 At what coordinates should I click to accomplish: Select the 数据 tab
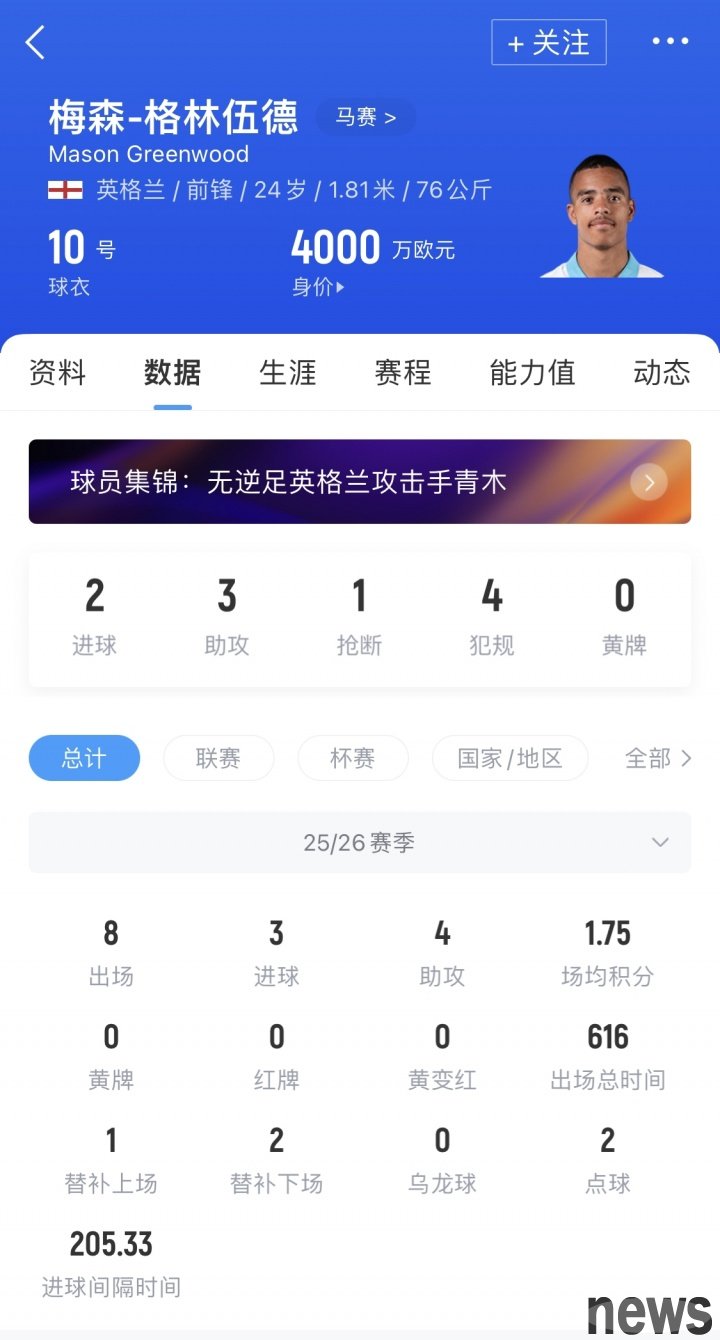click(x=172, y=373)
